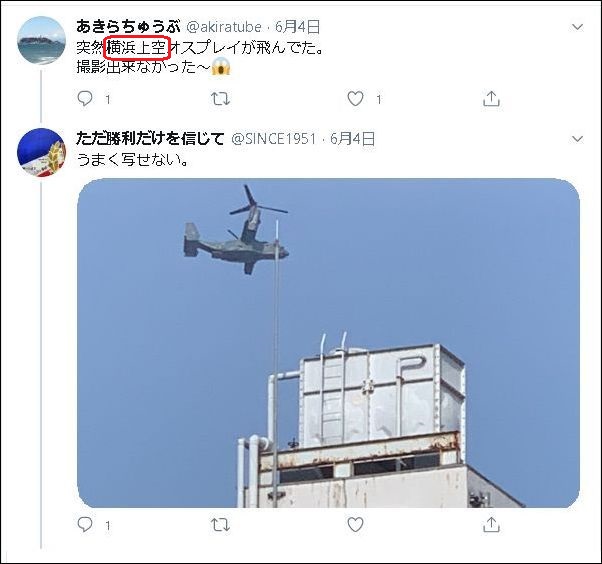Share ただ勝利だけを信じて's tweet
This screenshot has height=564, width=602.
[x=491, y=524]
